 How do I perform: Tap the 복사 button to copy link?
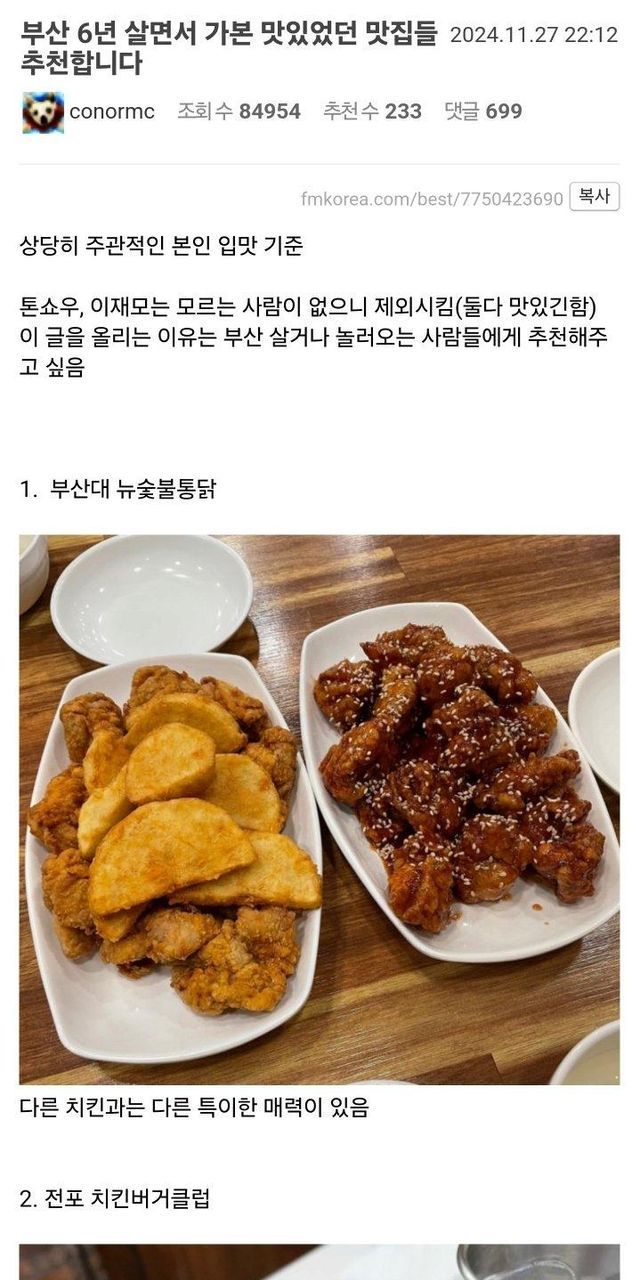coord(594,197)
